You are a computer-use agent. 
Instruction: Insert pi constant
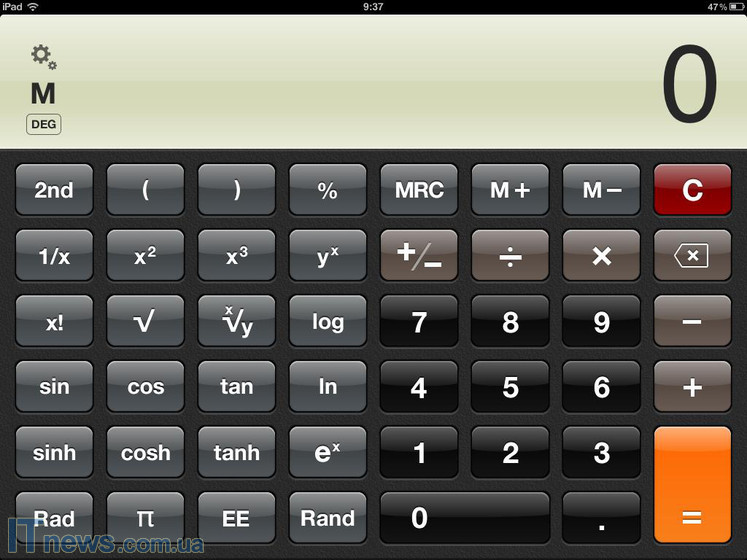click(x=145, y=518)
